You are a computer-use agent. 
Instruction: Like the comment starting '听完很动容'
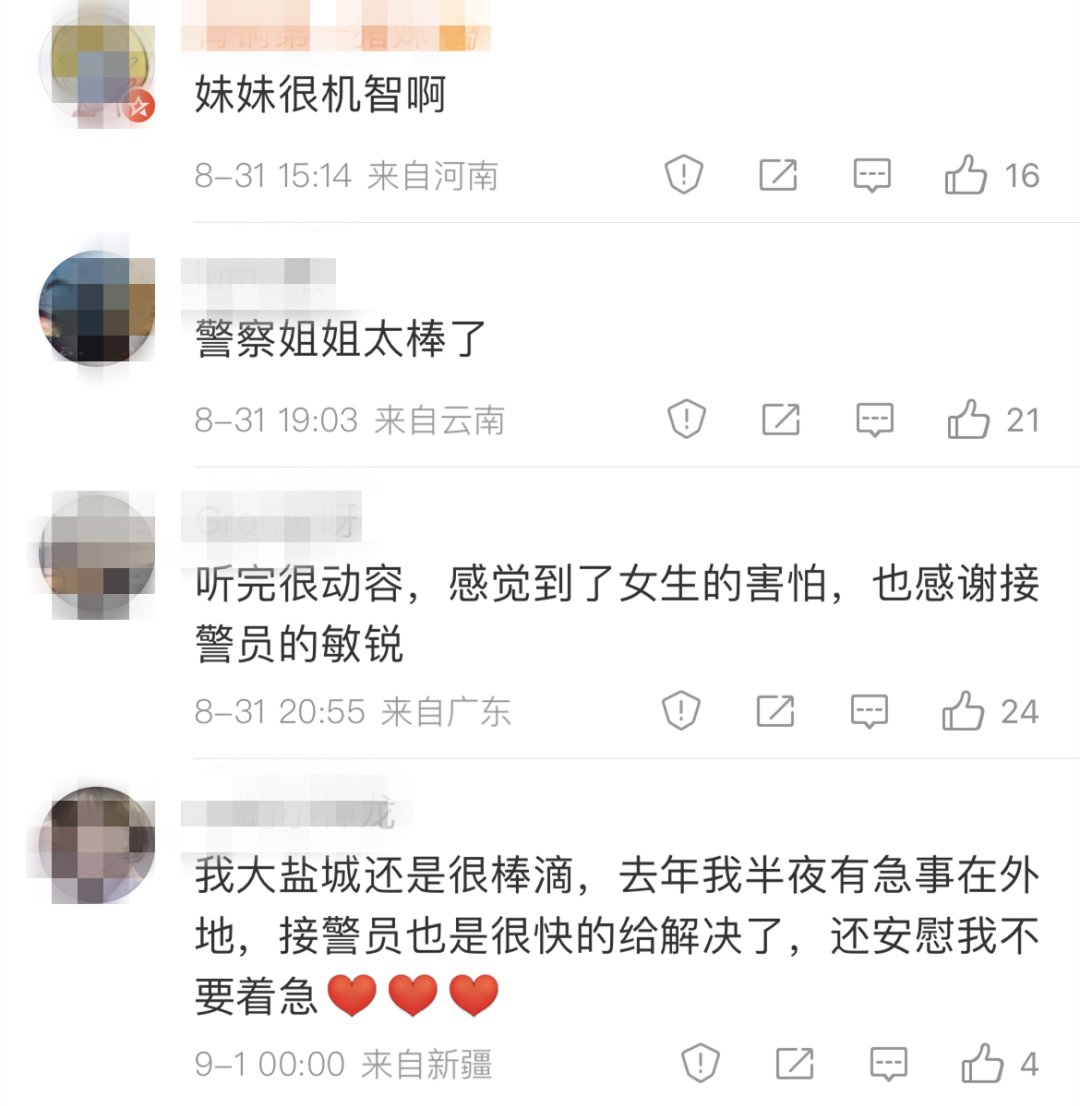[x=964, y=712]
